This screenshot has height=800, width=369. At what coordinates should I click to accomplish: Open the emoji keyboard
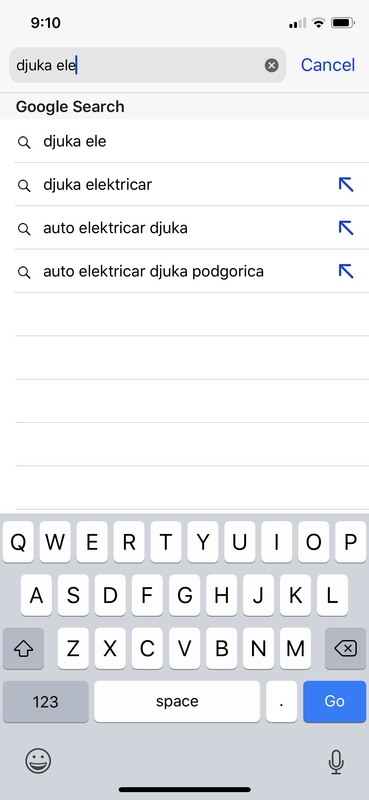pyautogui.click(x=38, y=761)
